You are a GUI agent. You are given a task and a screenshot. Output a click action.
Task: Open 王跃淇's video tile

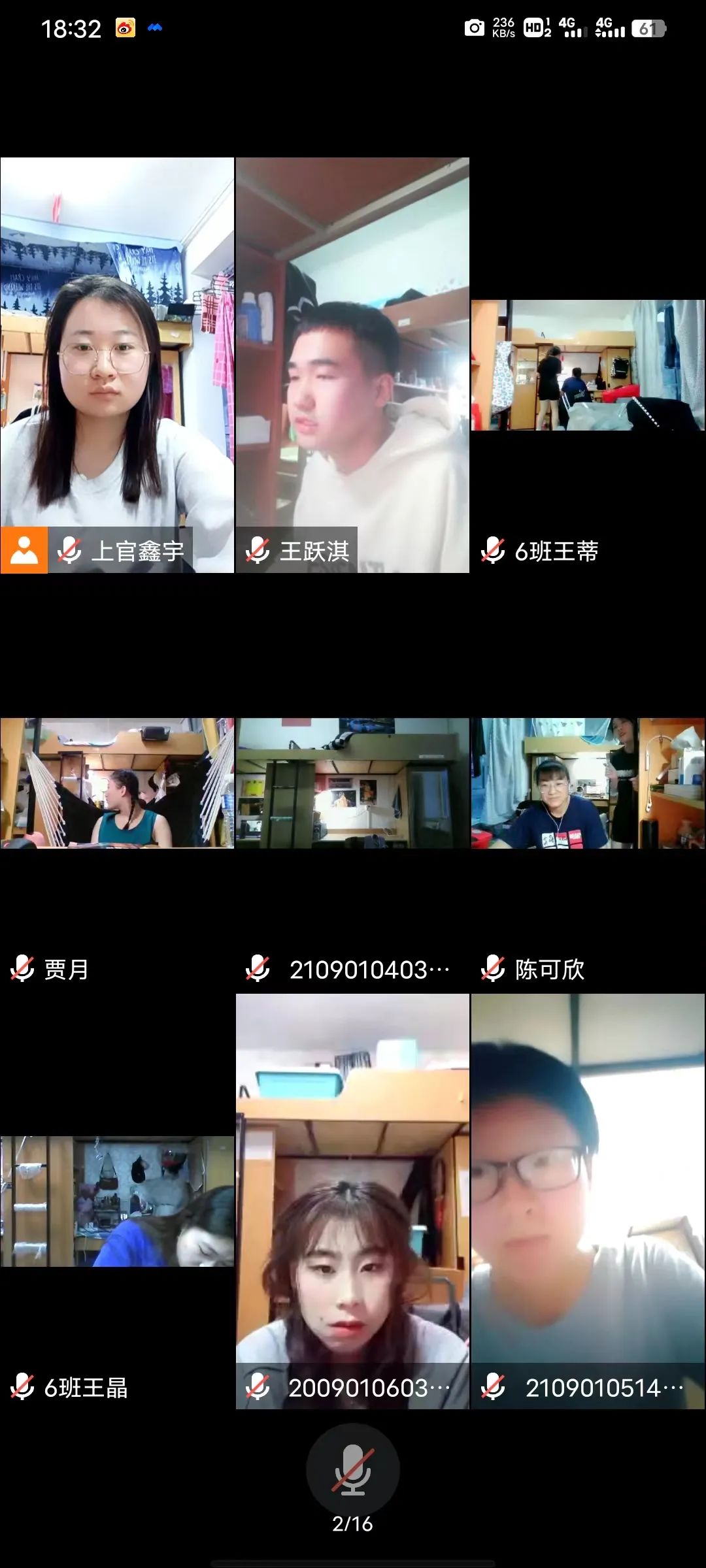(x=352, y=365)
